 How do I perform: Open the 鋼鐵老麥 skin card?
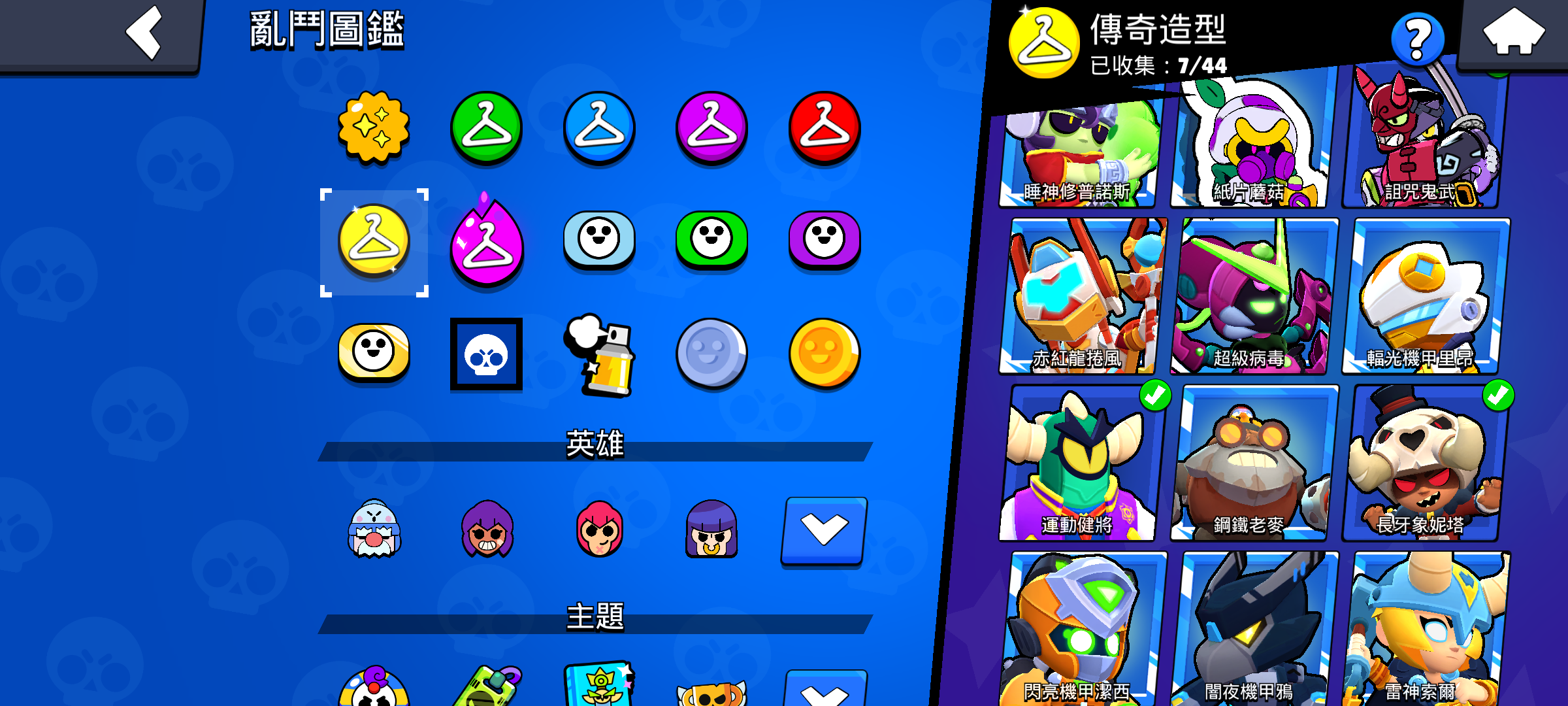point(1254,463)
